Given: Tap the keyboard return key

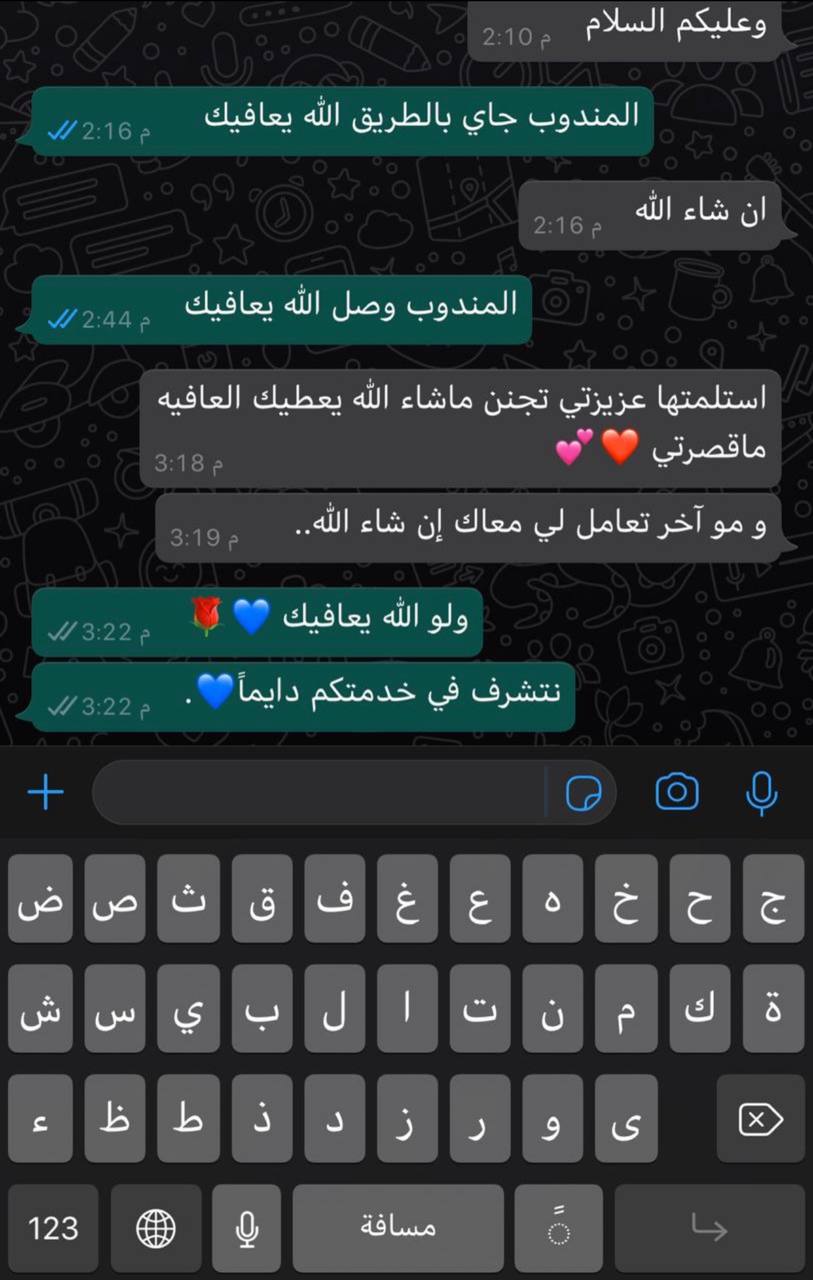Looking at the screenshot, I should point(709,1228).
